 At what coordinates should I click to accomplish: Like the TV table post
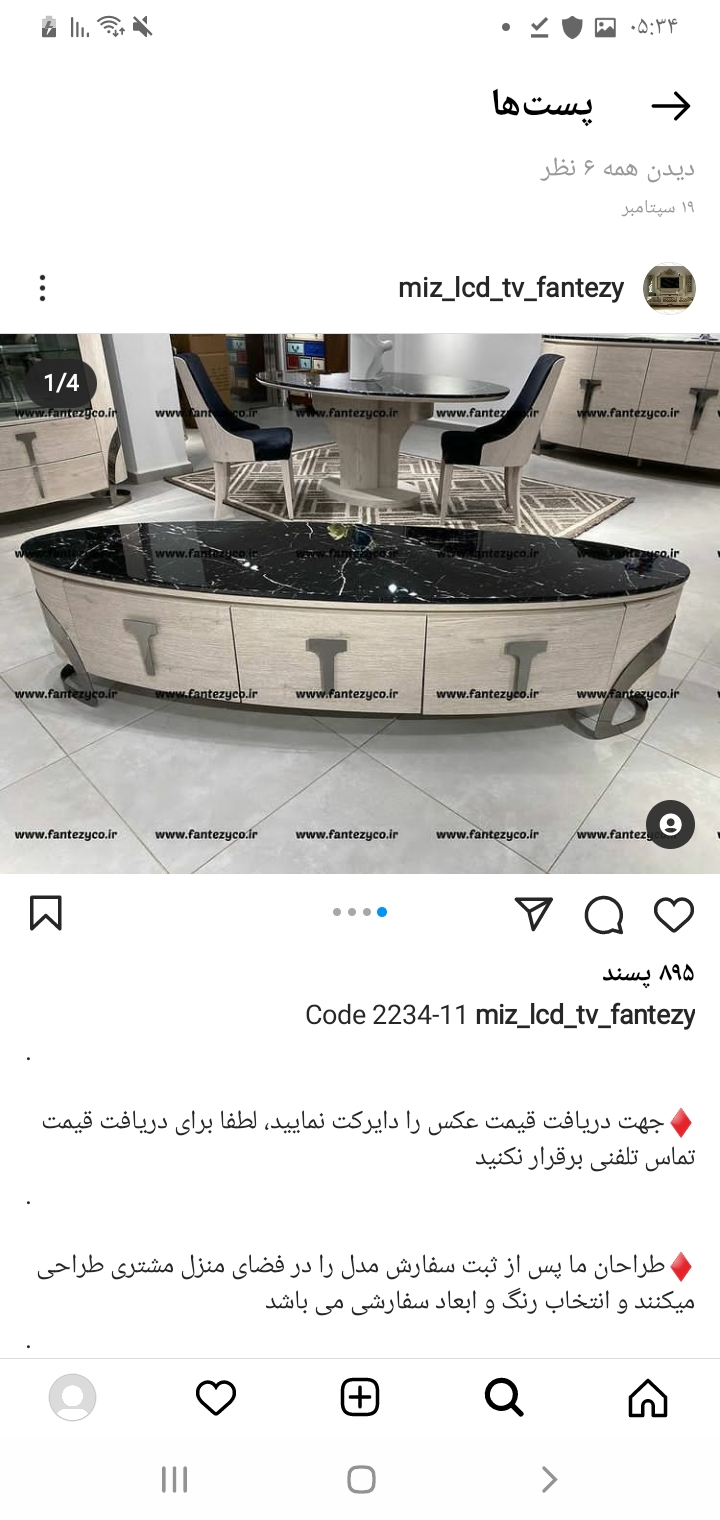673,914
